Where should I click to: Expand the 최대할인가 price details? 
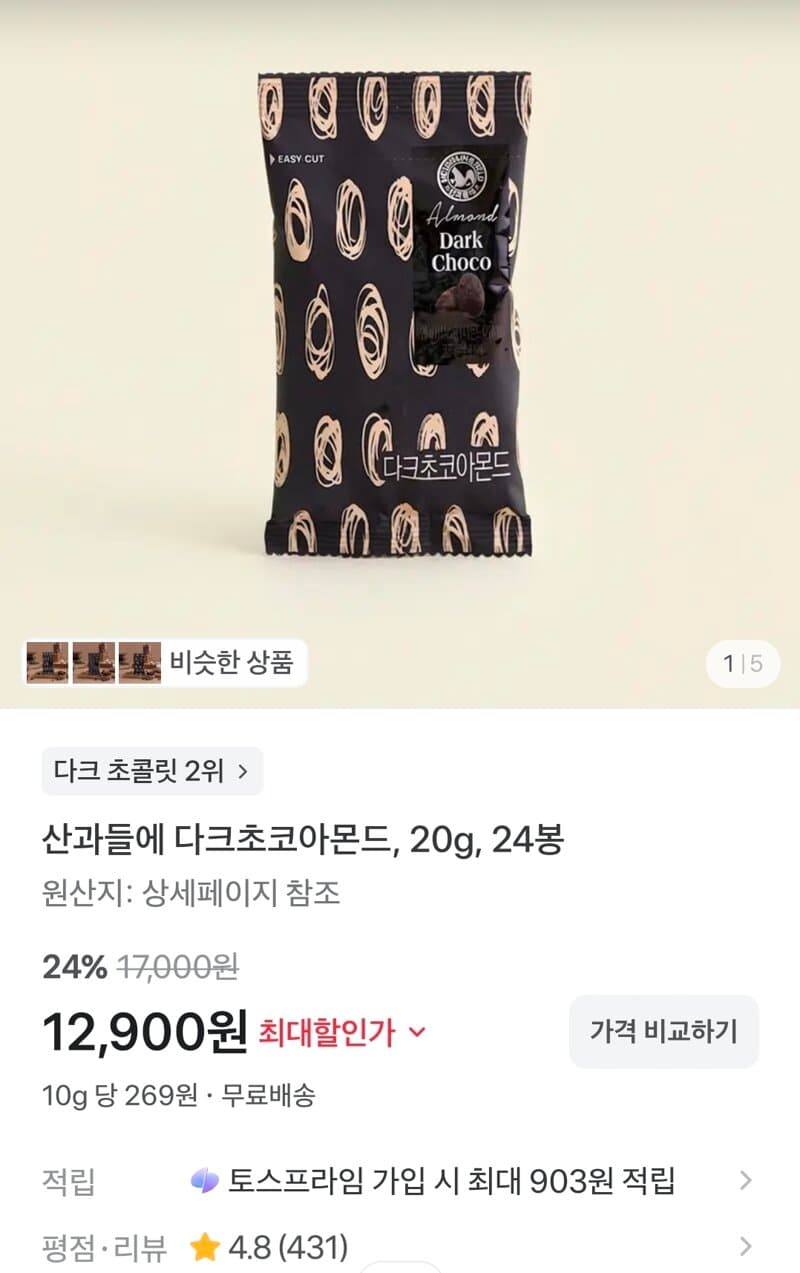click(x=342, y=1033)
